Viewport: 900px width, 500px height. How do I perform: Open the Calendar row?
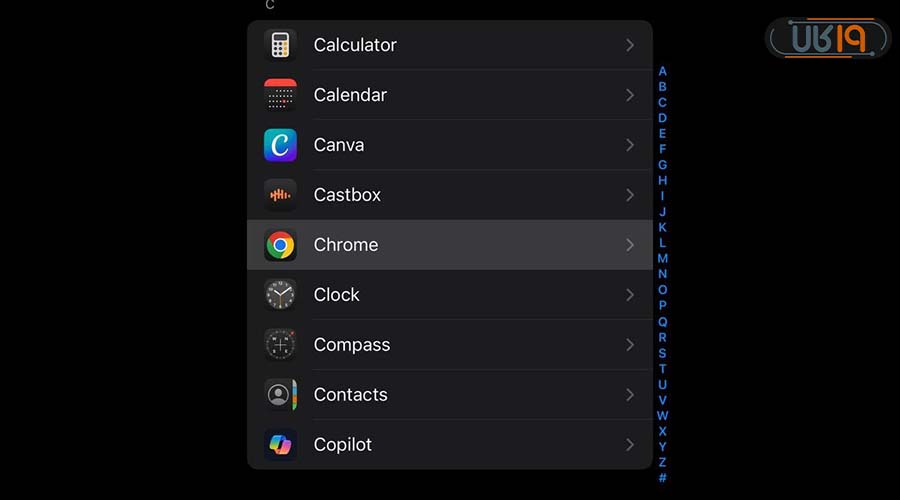point(450,95)
